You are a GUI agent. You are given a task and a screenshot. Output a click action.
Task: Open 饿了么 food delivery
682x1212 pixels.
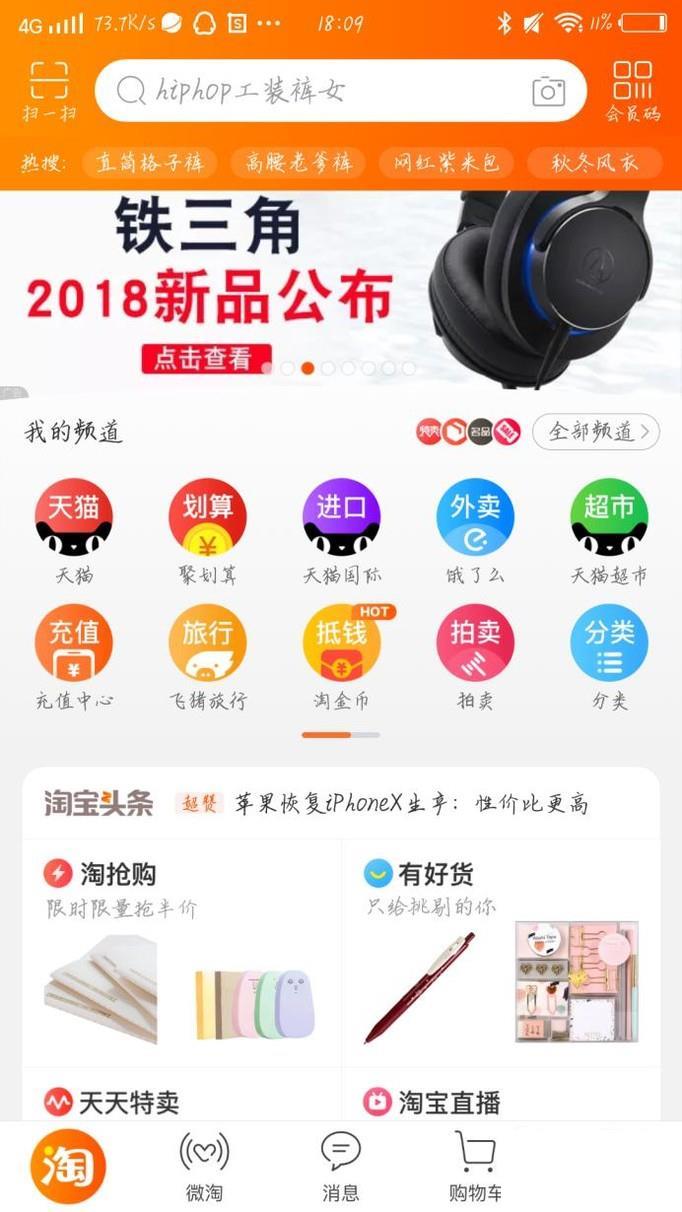click(x=475, y=530)
